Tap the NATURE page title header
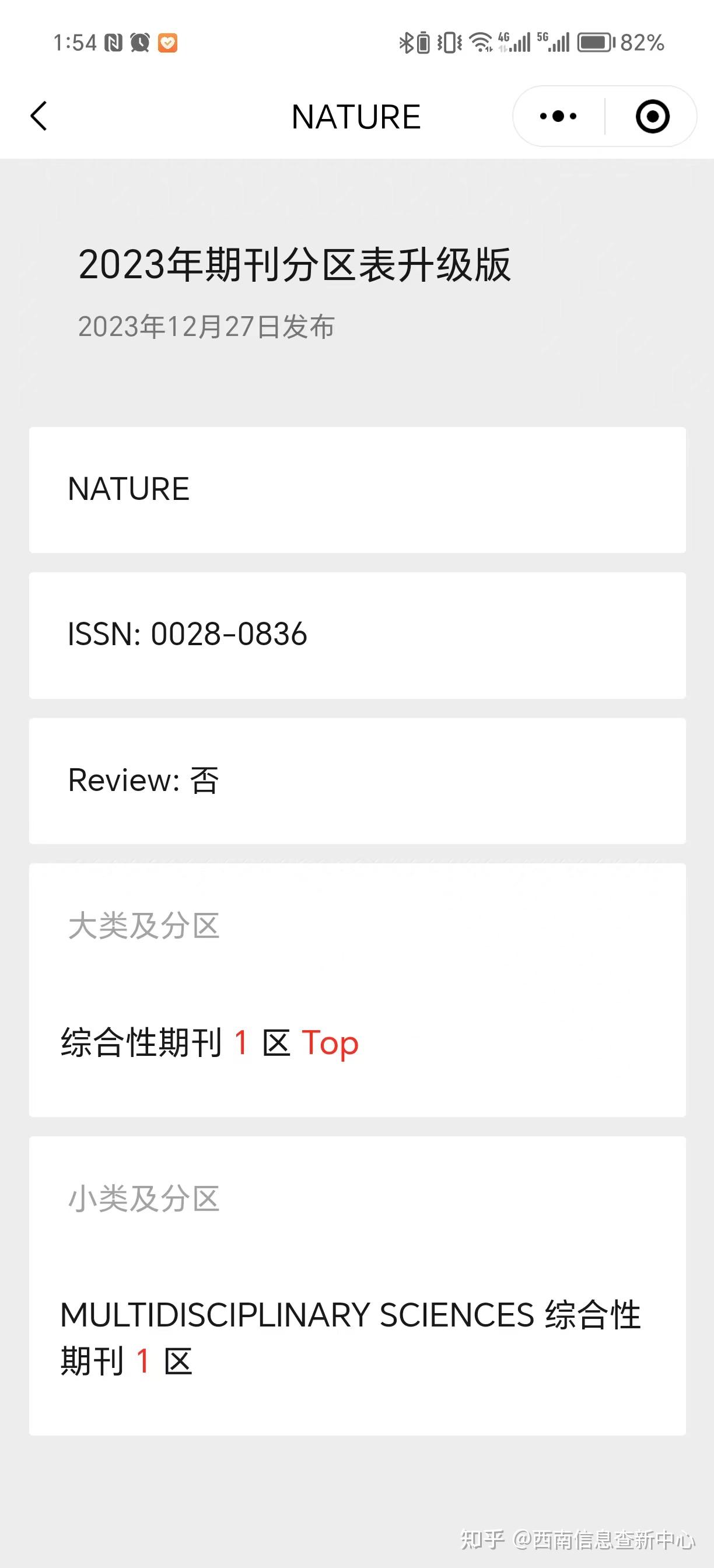Image resolution: width=714 pixels, height=1568 pixels. (356, 116)
